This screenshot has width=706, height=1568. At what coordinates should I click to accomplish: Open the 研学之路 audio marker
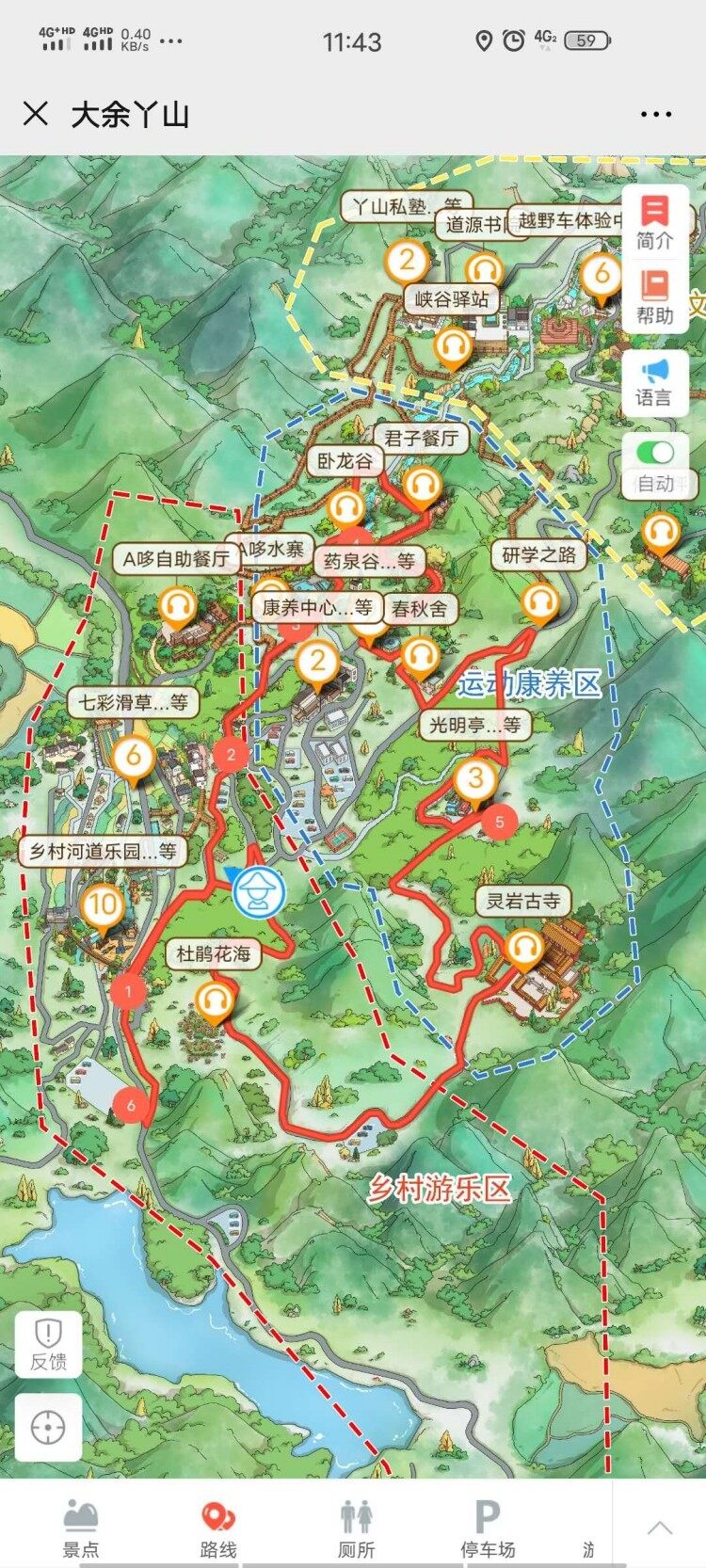point(540,602)
